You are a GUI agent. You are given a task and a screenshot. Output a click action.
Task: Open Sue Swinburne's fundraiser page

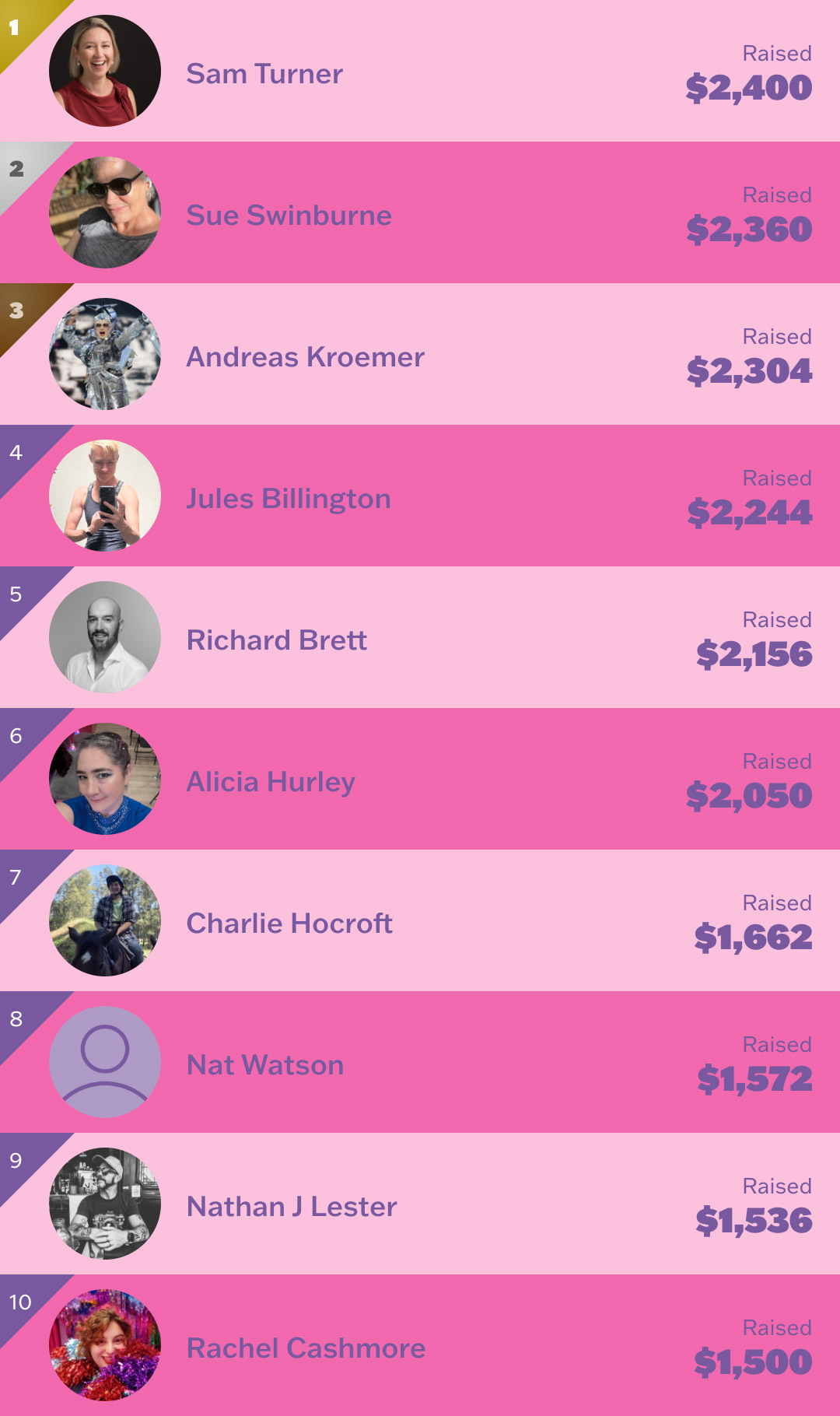point(289,216)
